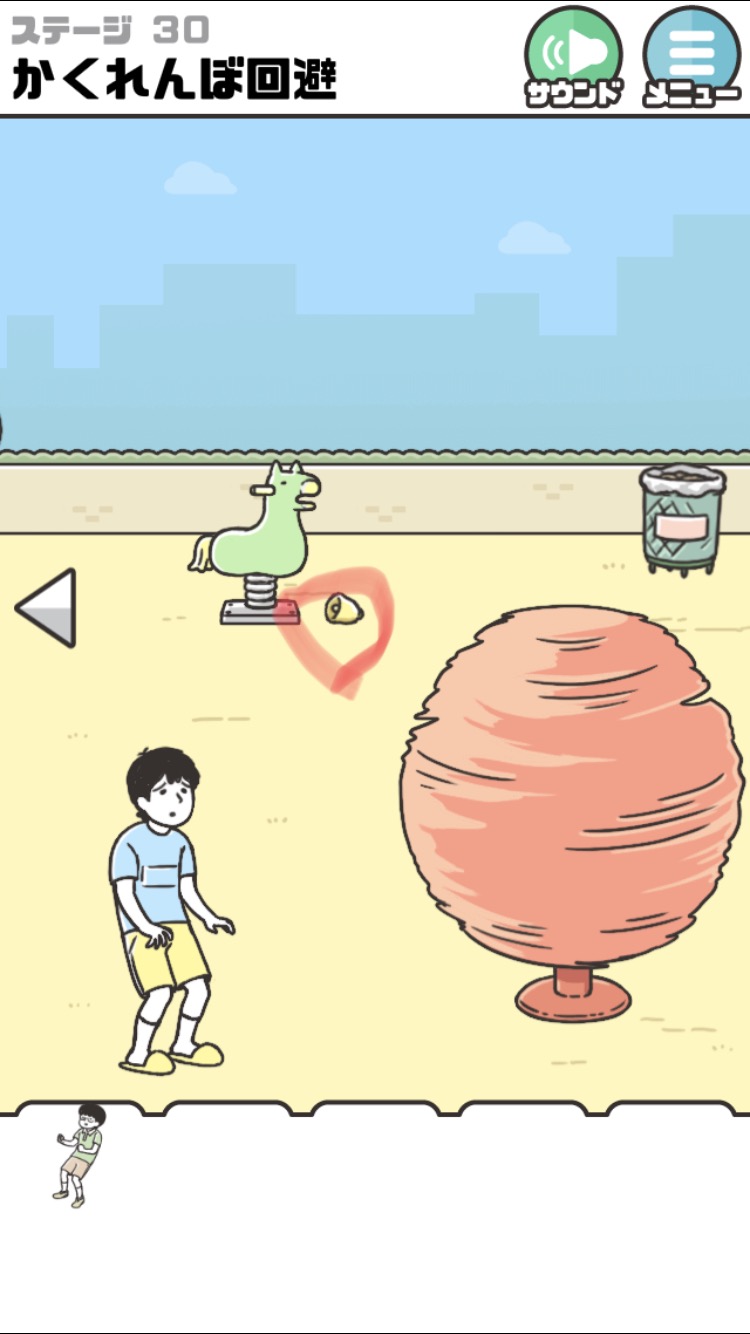Toggle the サウンド sound button

tap(574, 56)
